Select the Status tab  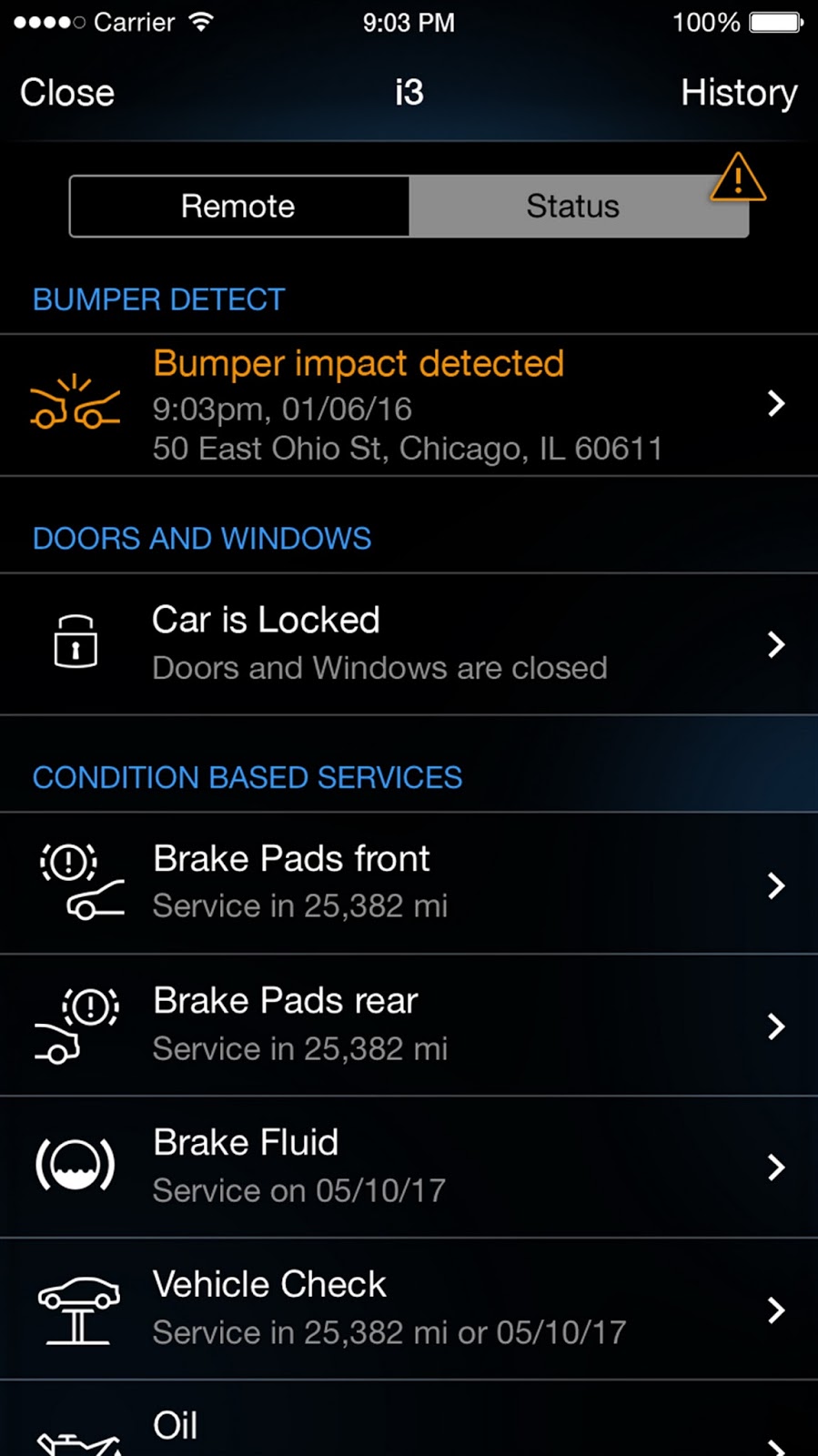pyautogui.click(x=573, y=207)
